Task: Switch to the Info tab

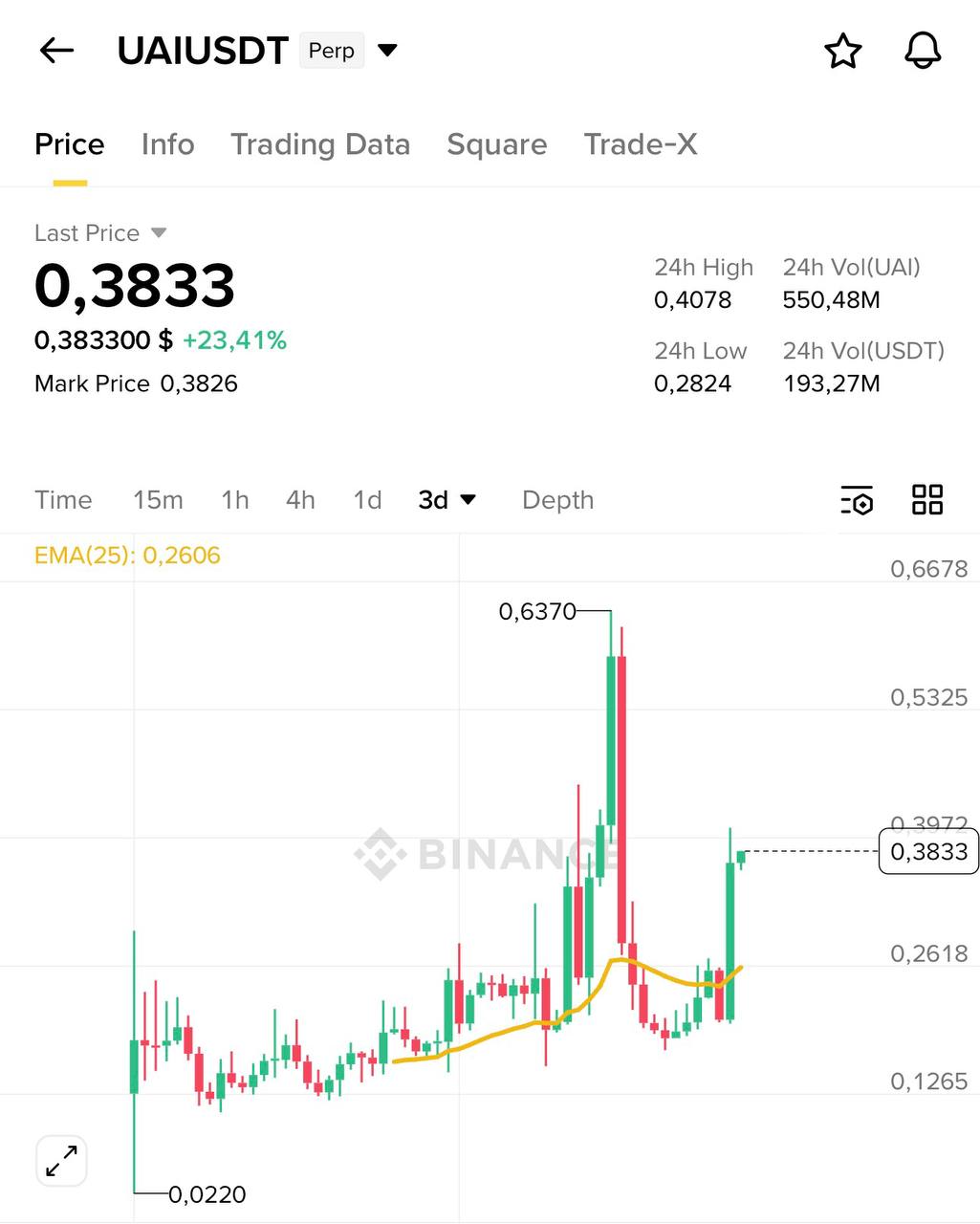Action: tap(167, 144)
